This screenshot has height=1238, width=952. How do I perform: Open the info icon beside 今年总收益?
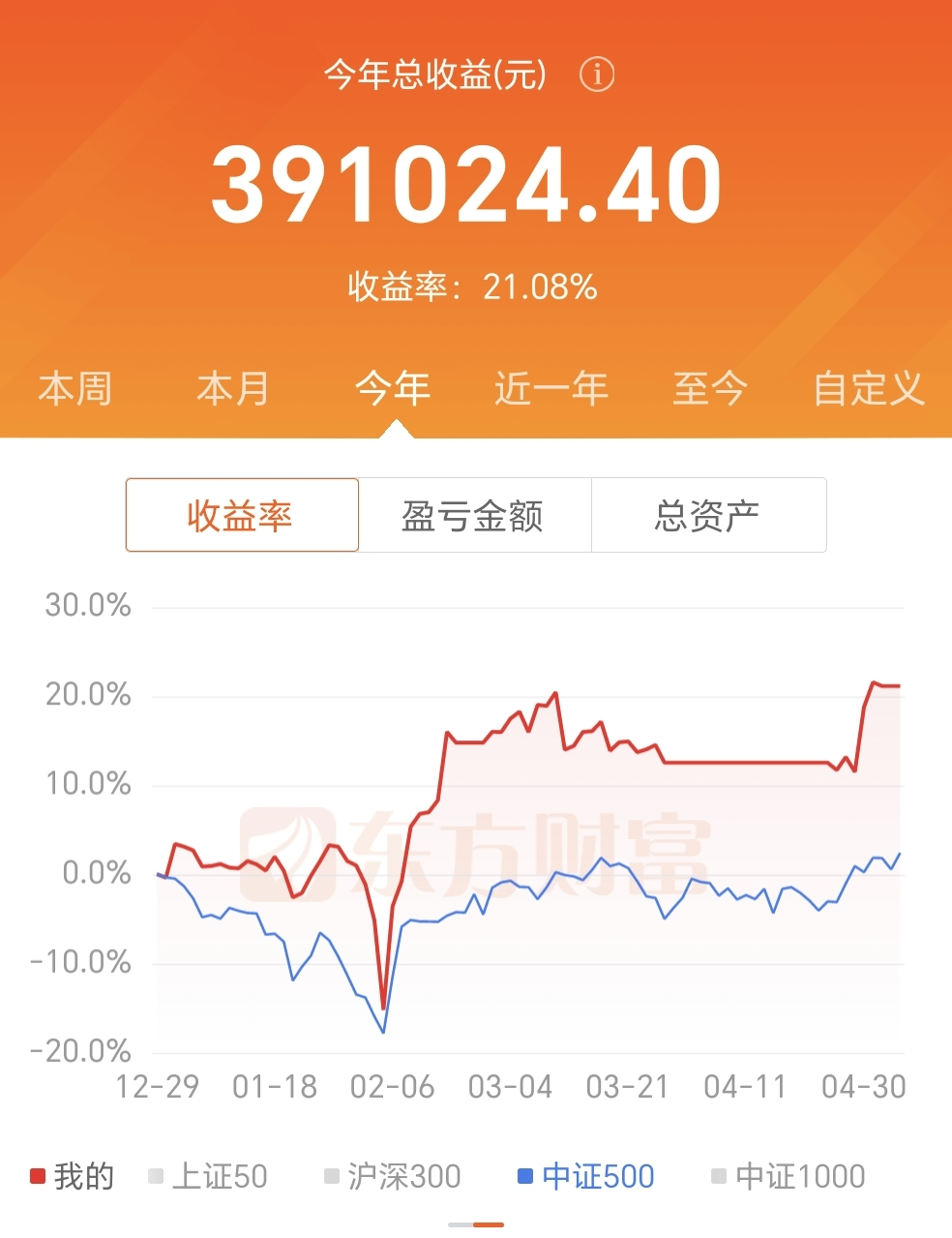596,74
